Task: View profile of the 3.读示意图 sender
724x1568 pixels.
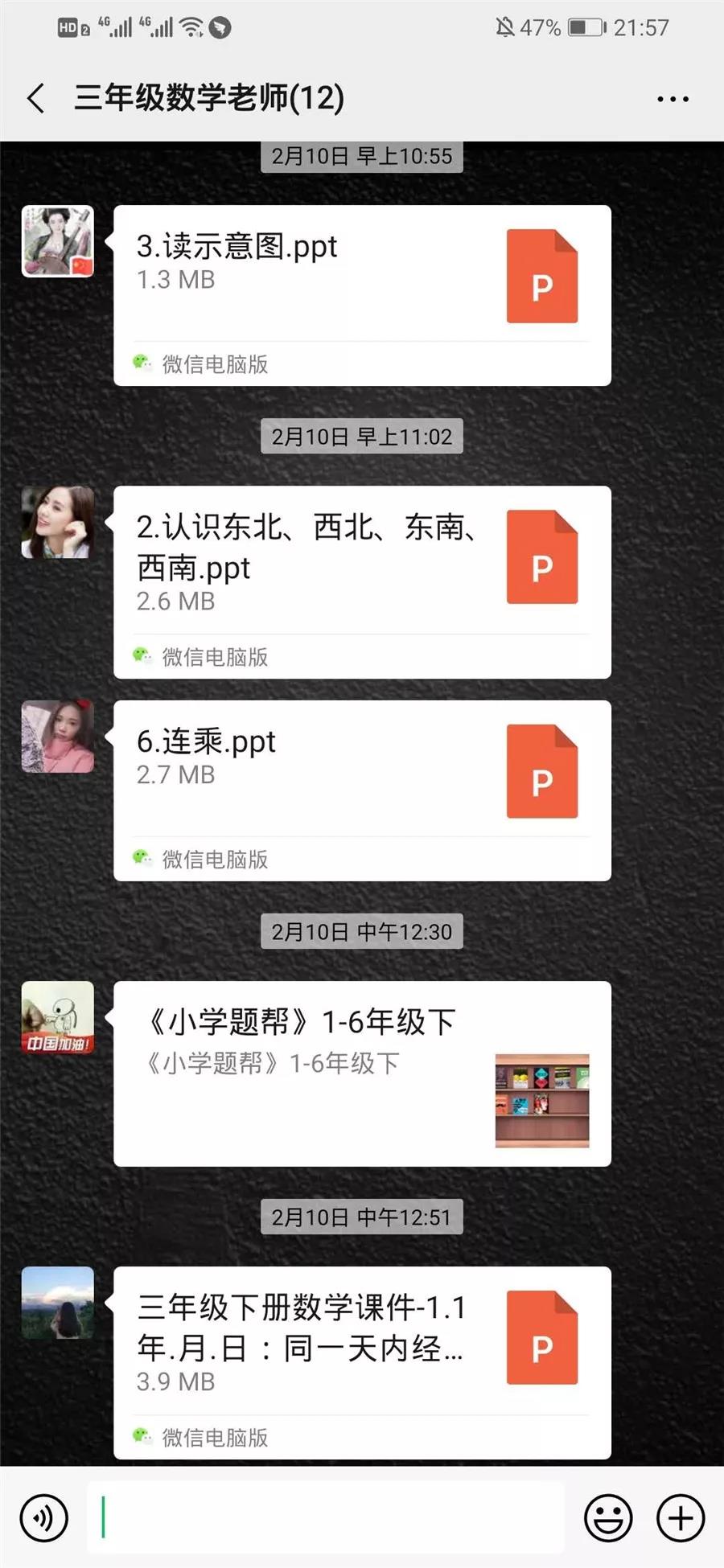Action: click(57, 241)
